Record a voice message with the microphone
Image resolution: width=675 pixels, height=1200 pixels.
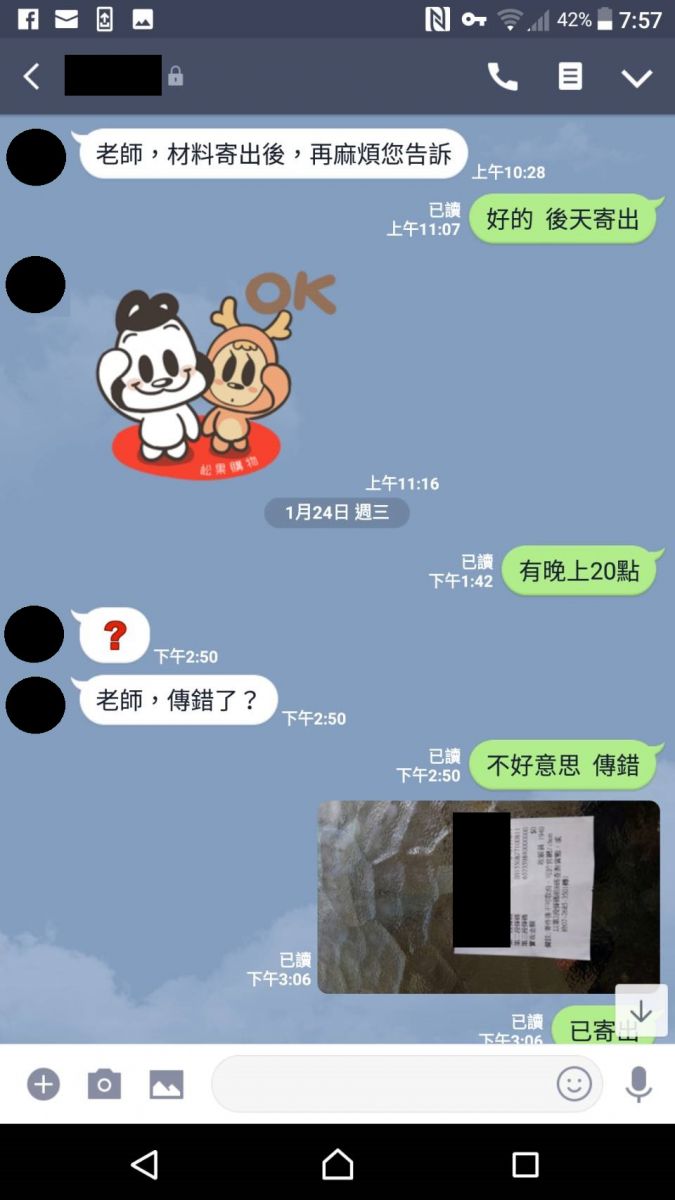[x=638, y=1084]
